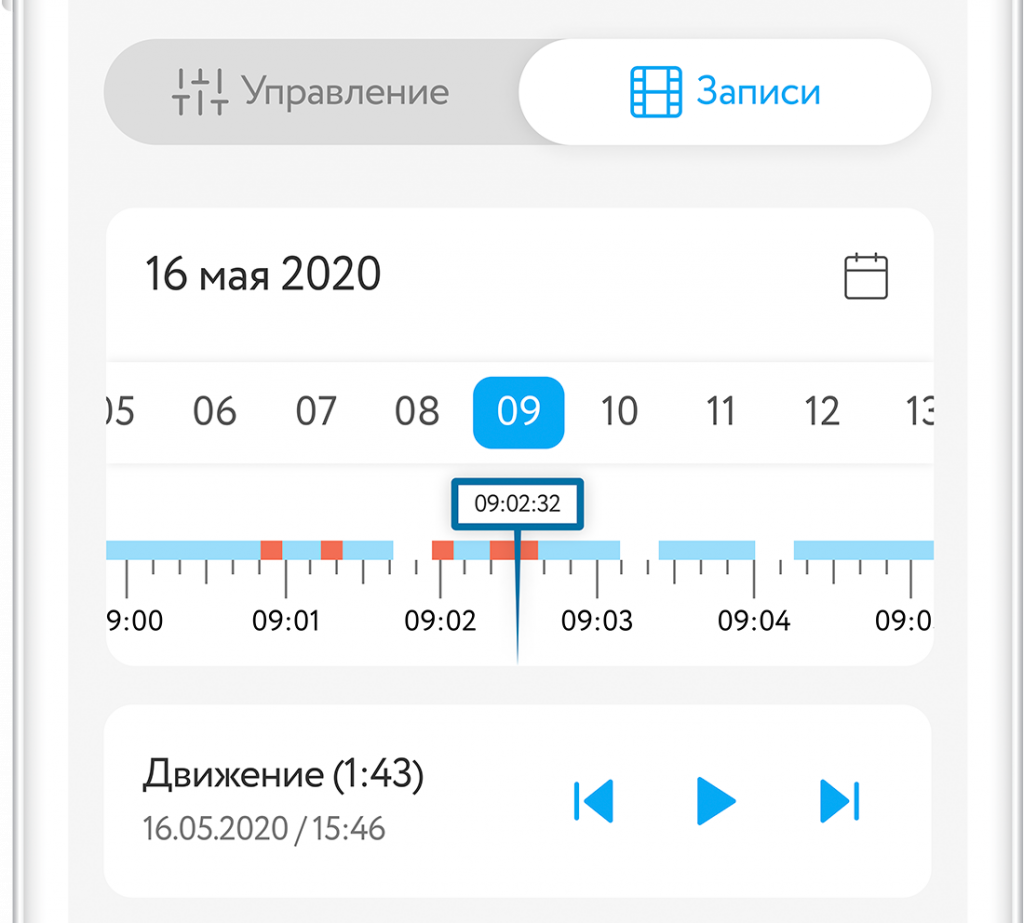Pick hour 08
Screen dimensions: 1024x923
[x=417, y=411]
